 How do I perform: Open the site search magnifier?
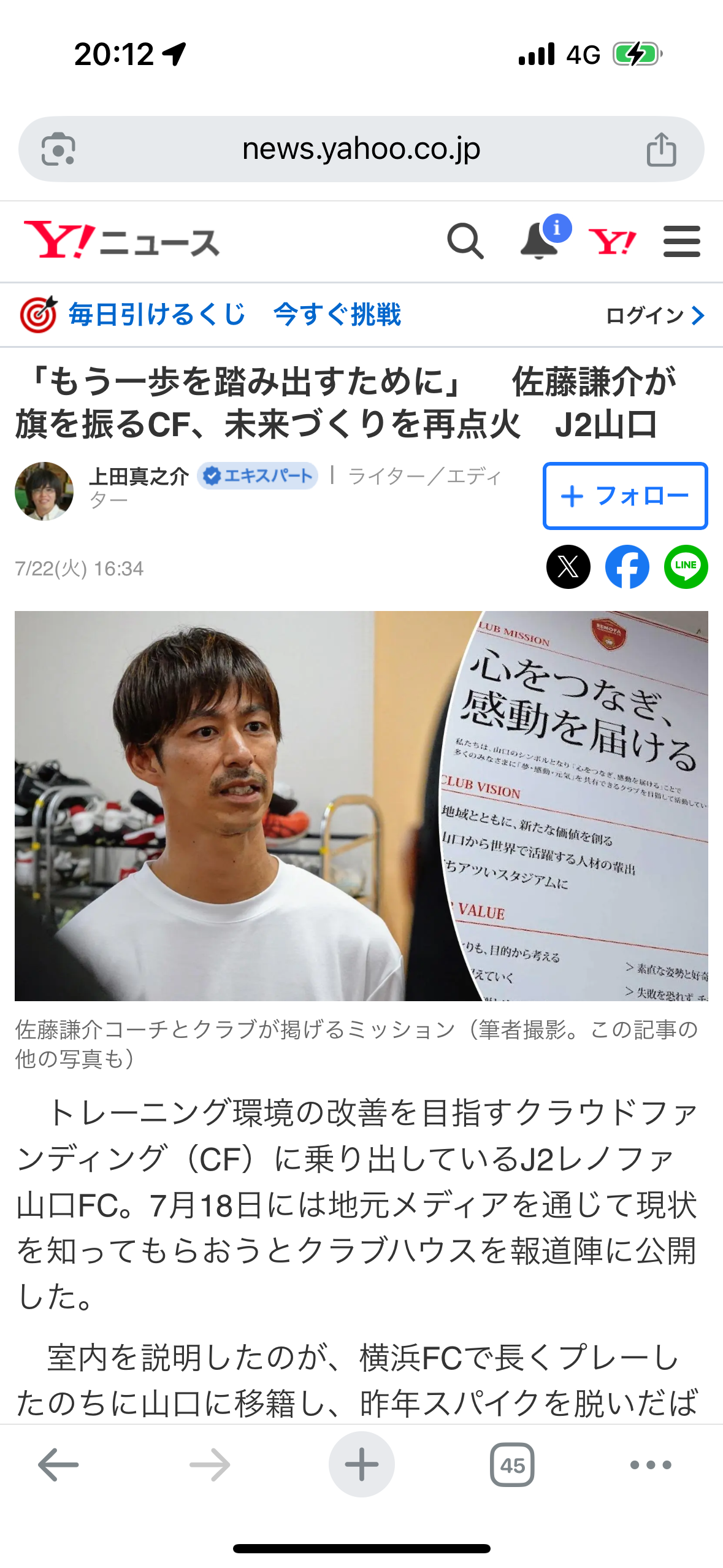tap(465, 241)
